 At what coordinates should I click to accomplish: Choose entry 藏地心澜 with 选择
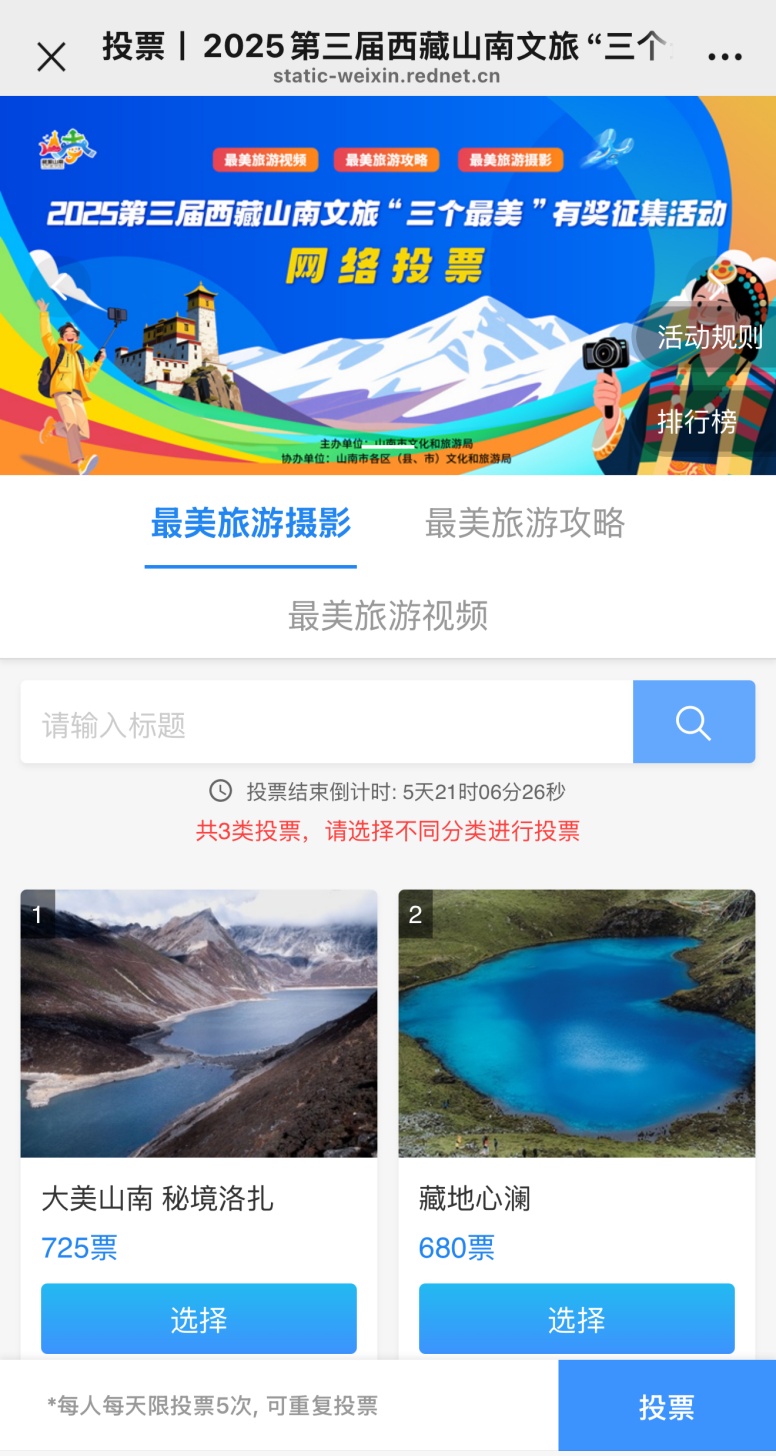click(x=576, y=1318)
